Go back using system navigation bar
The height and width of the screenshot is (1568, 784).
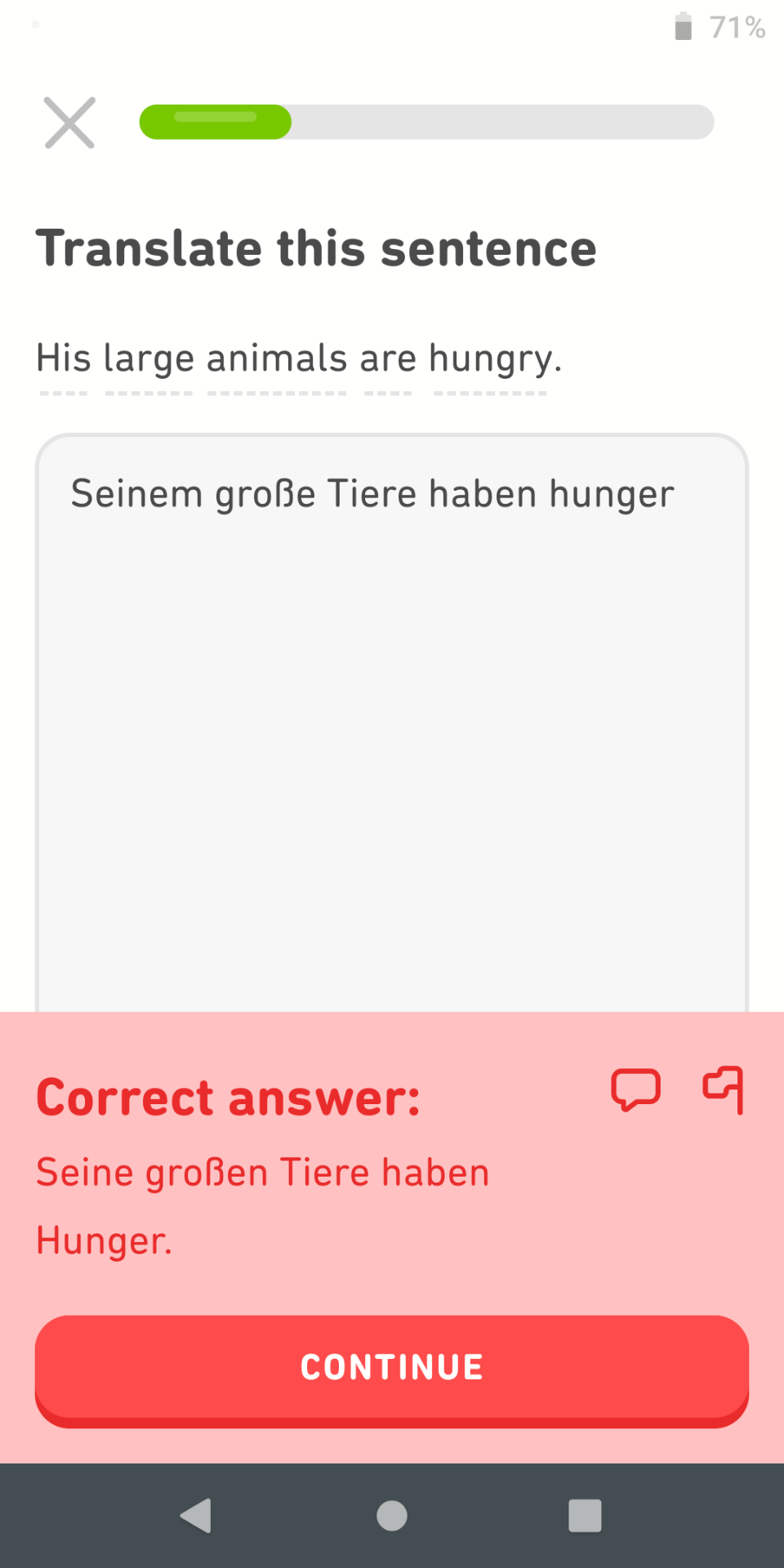(x=196, y=1516)
